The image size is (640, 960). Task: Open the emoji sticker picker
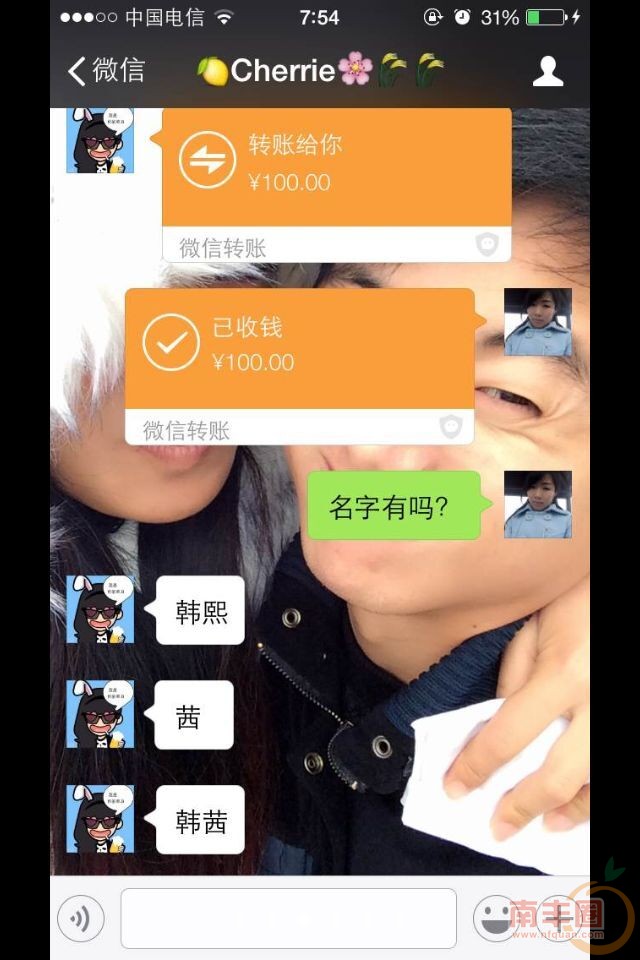494,918
